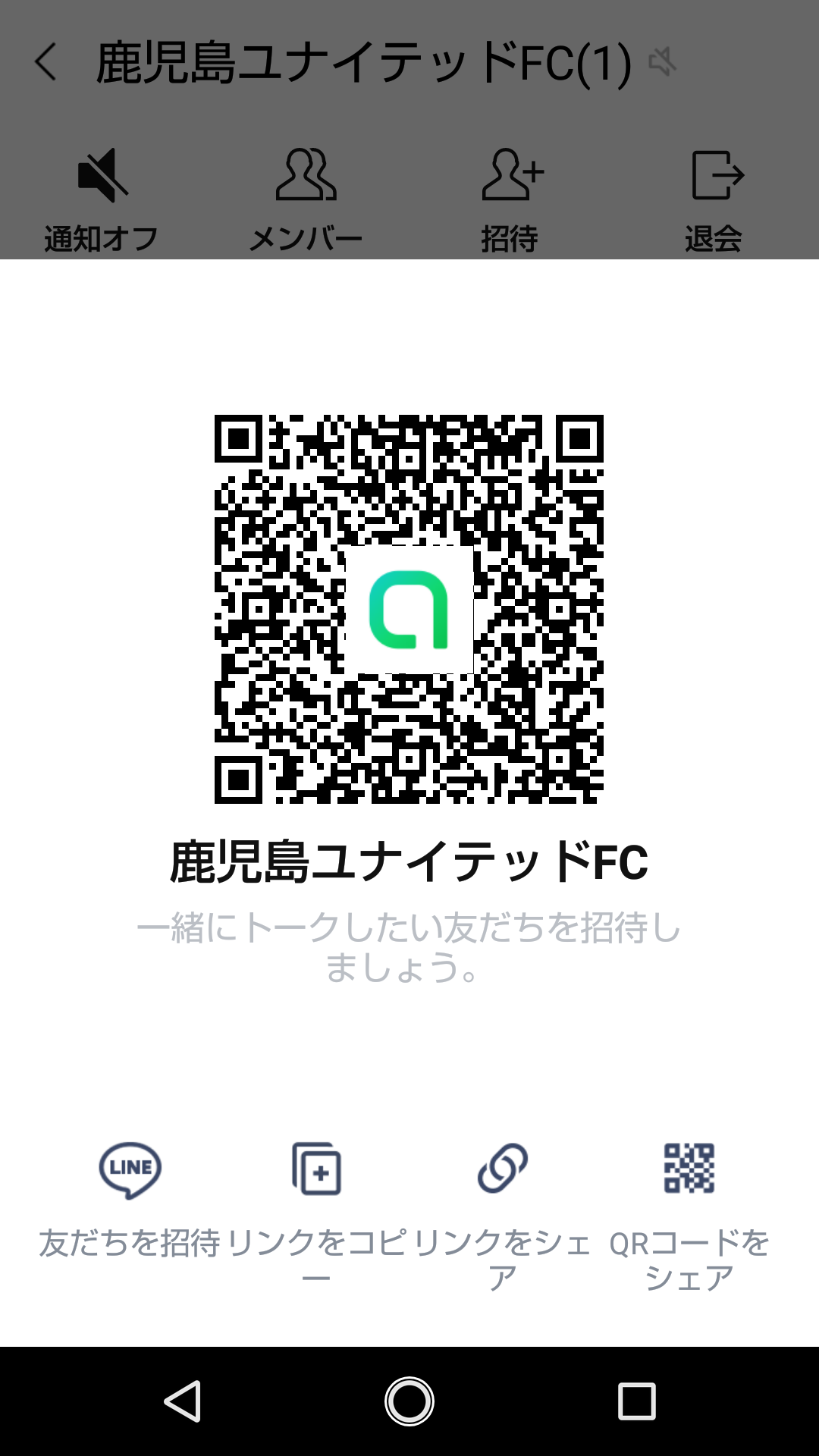This screenshot has height=1456, width=819.
Task: Go to the home screen
Action: click(x=409, y=1401)
